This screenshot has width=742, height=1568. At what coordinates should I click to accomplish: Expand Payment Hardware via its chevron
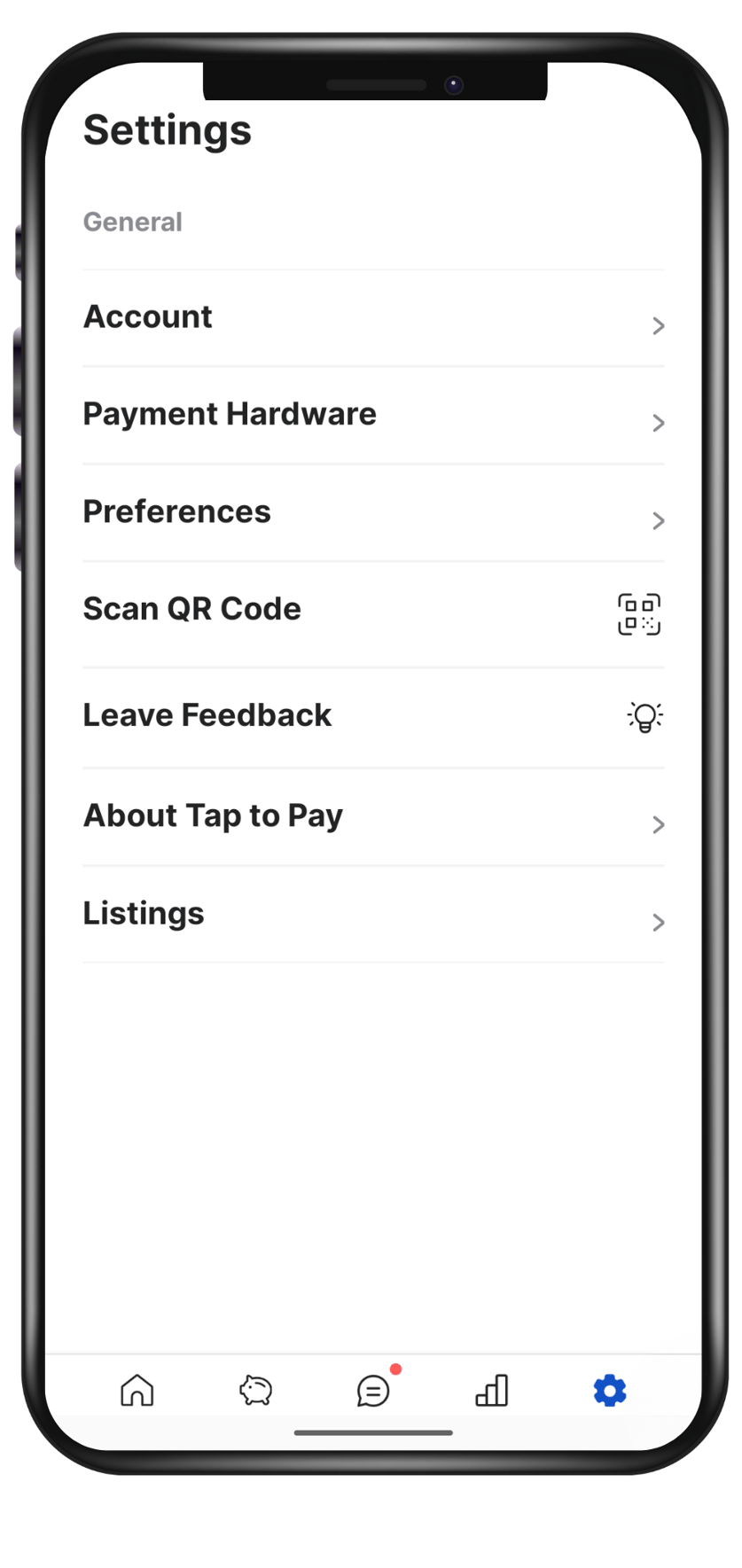point(658,424)
